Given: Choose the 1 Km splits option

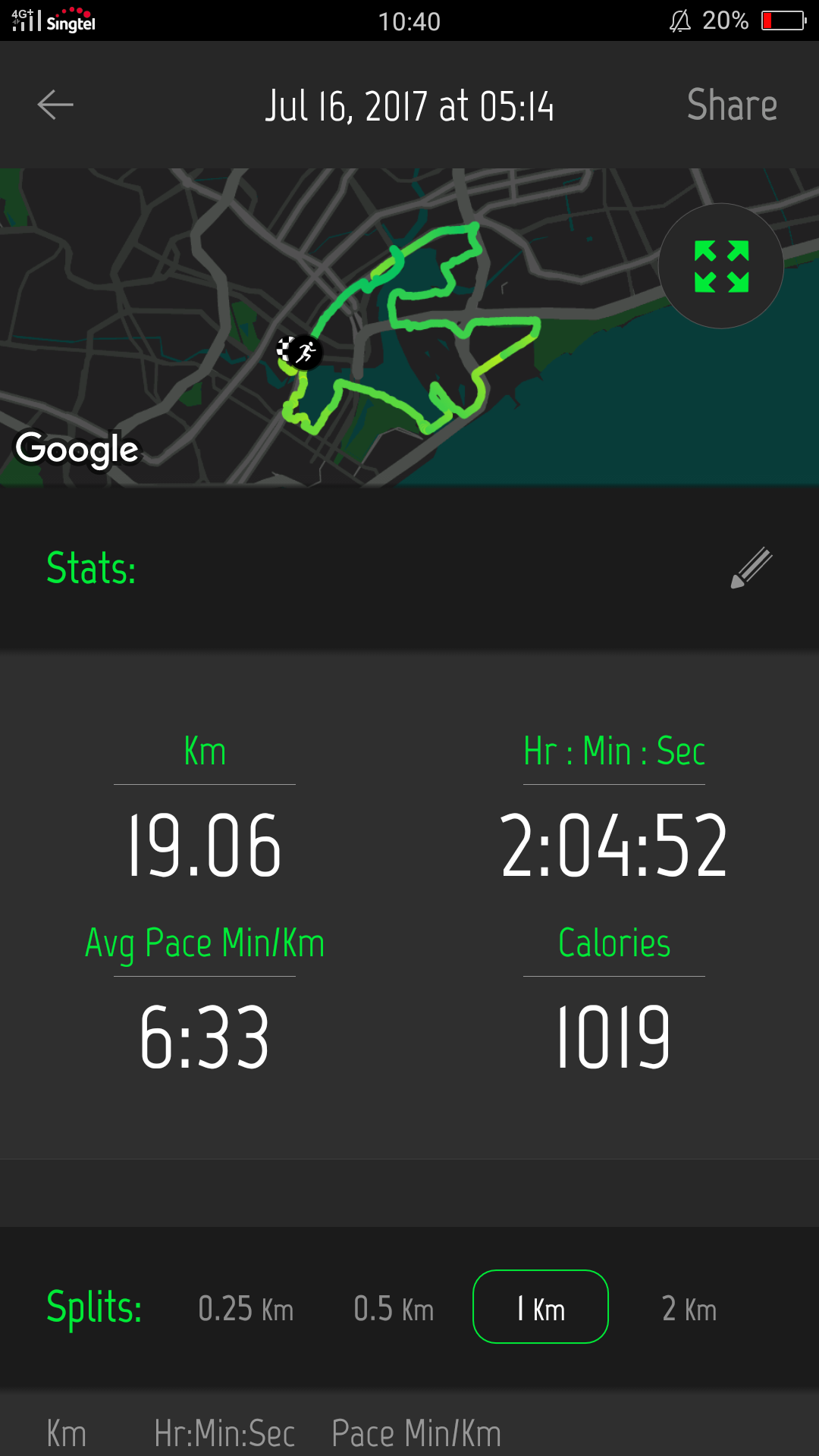Looking at the screenshot, I should point(541,1307).
